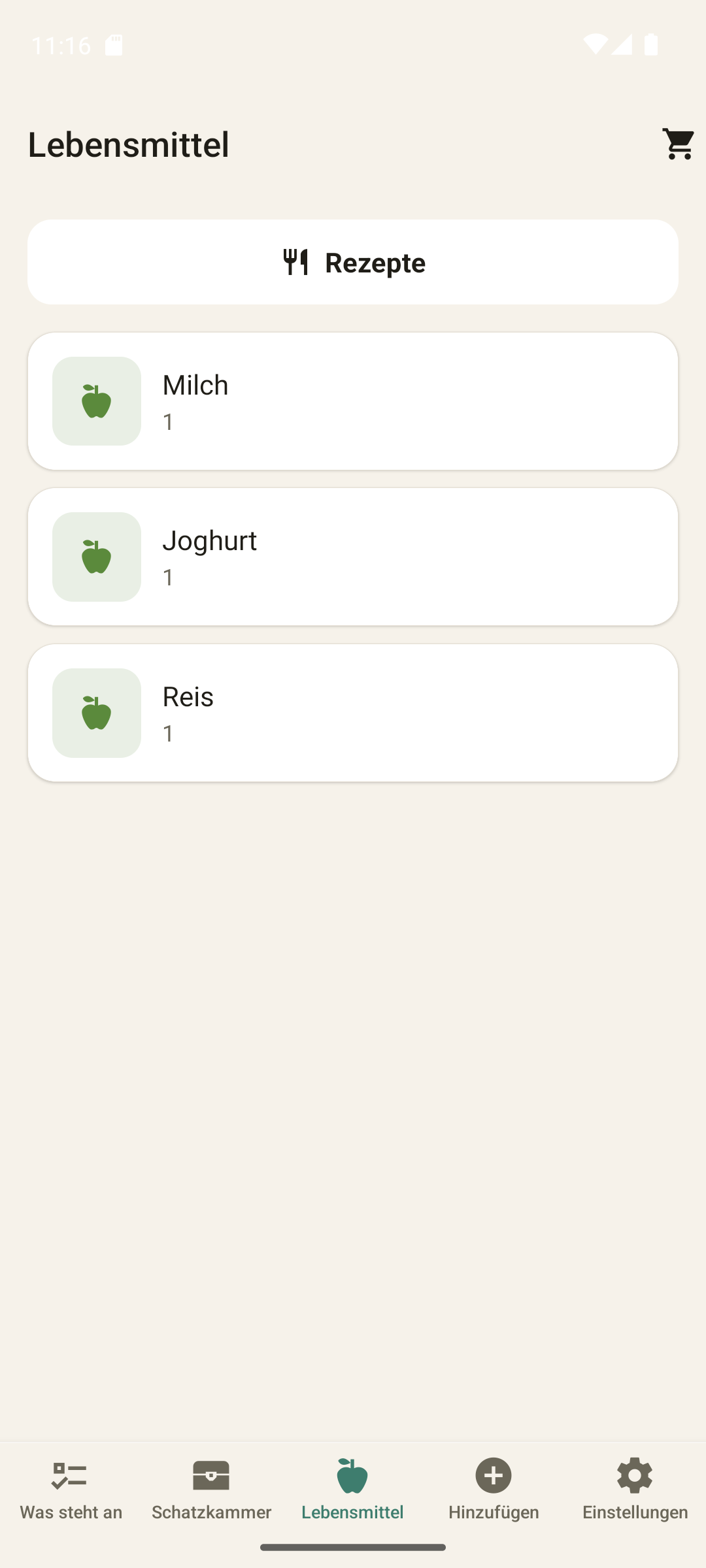Viewport: 706px width, 1568px height.
Task: View the Reis item card
Action: [353, 713]
